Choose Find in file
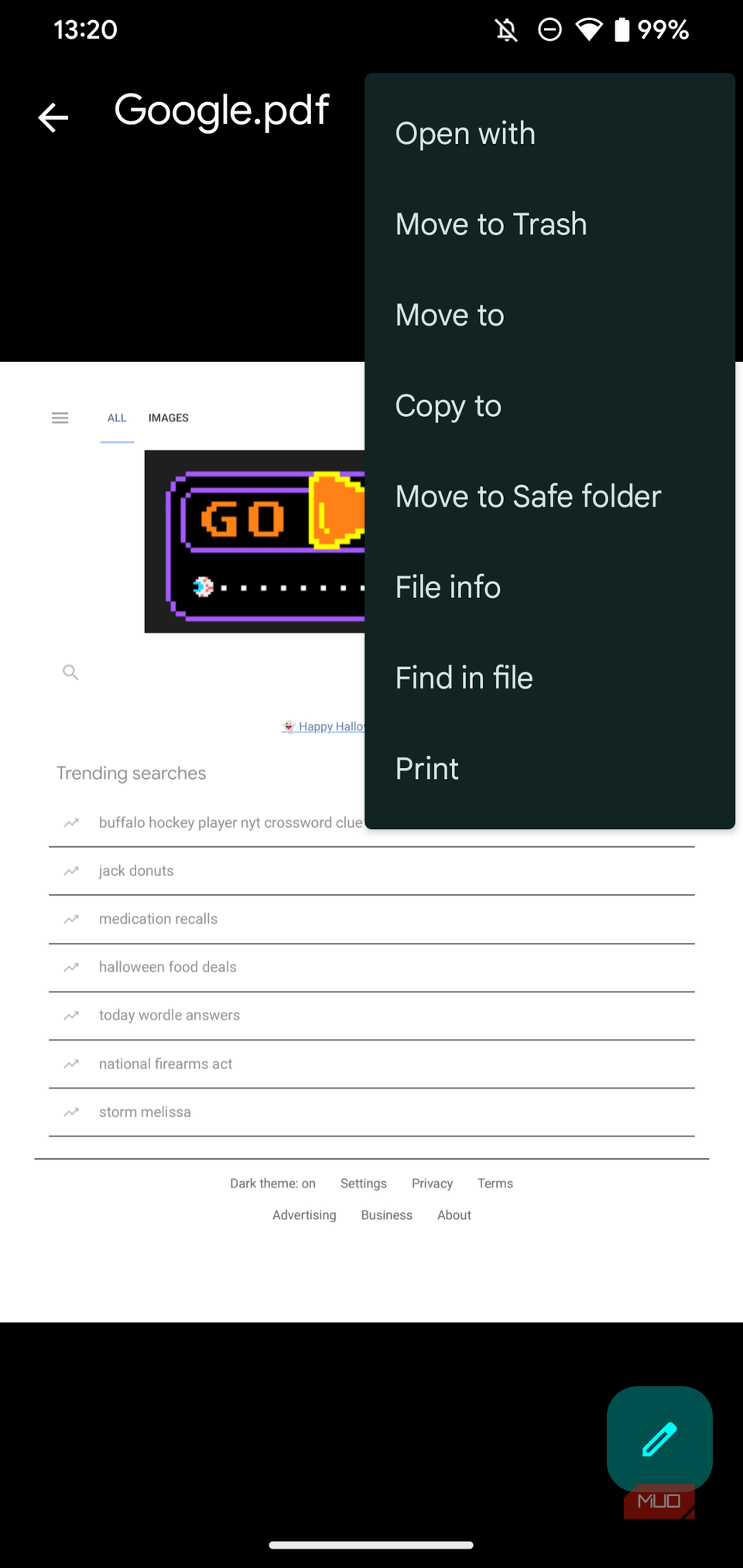 [x=464, y=678]
